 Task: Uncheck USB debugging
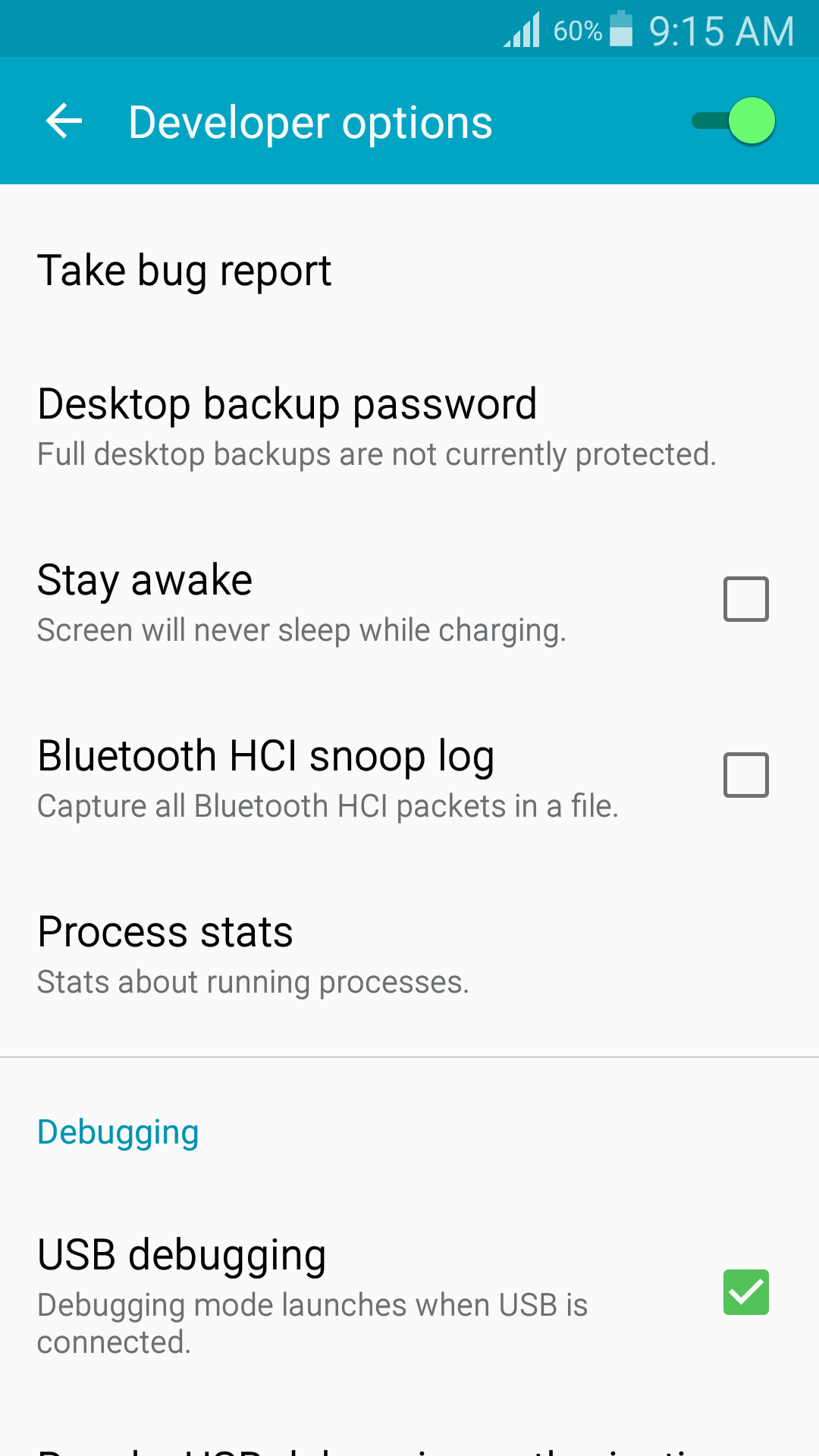(x=746, y=1292)
